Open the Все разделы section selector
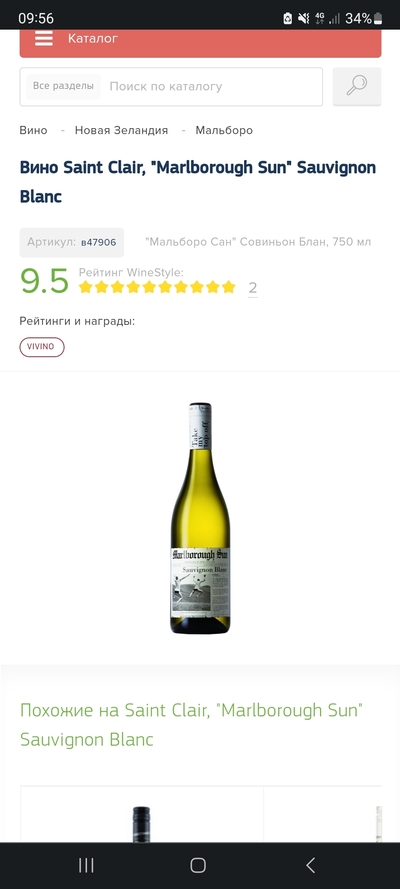The height and width of the screenshot is (889, 400). click(63, 87)
